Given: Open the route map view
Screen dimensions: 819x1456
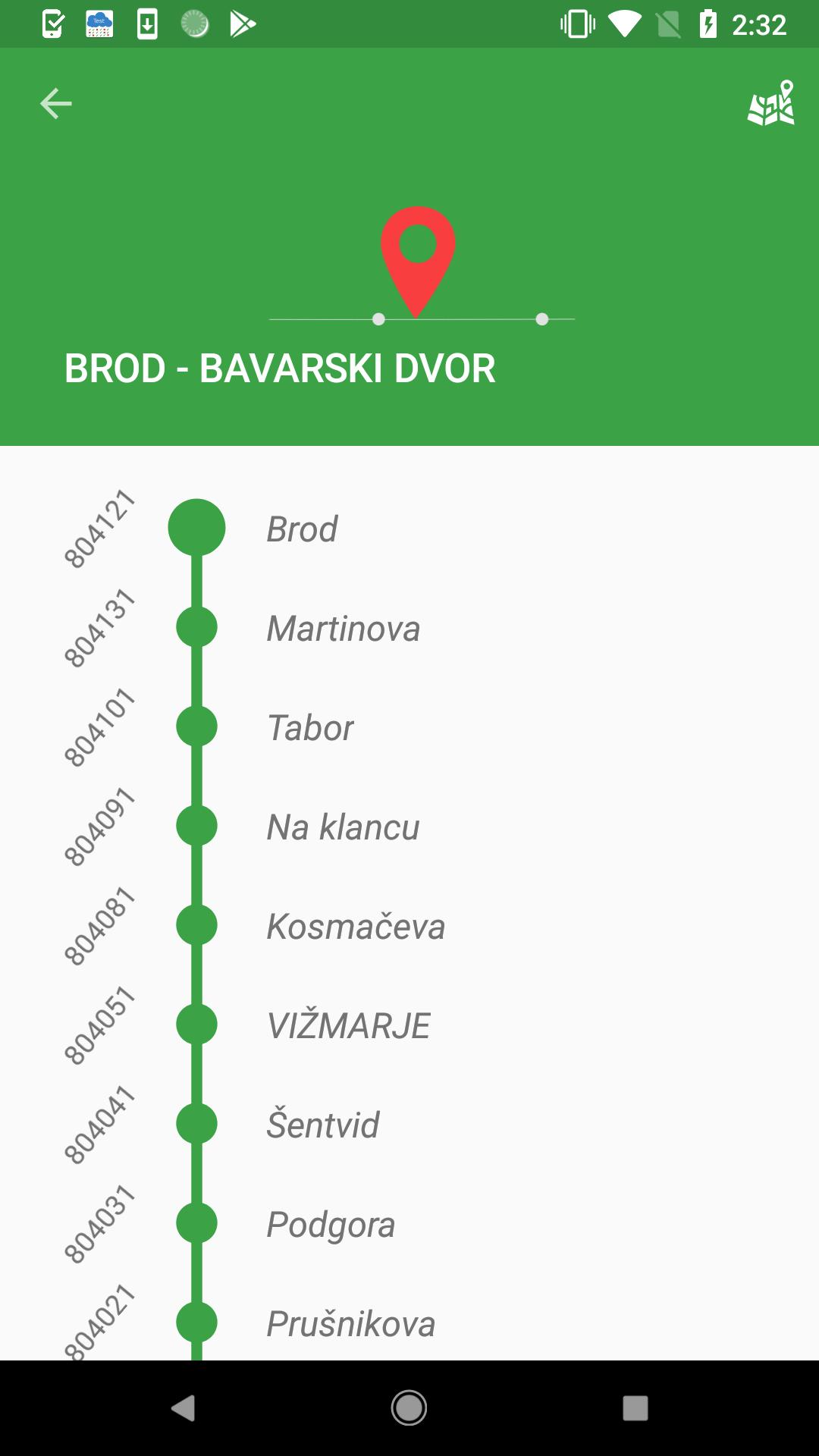Looking at the screenshot, I should coord(768,103).
